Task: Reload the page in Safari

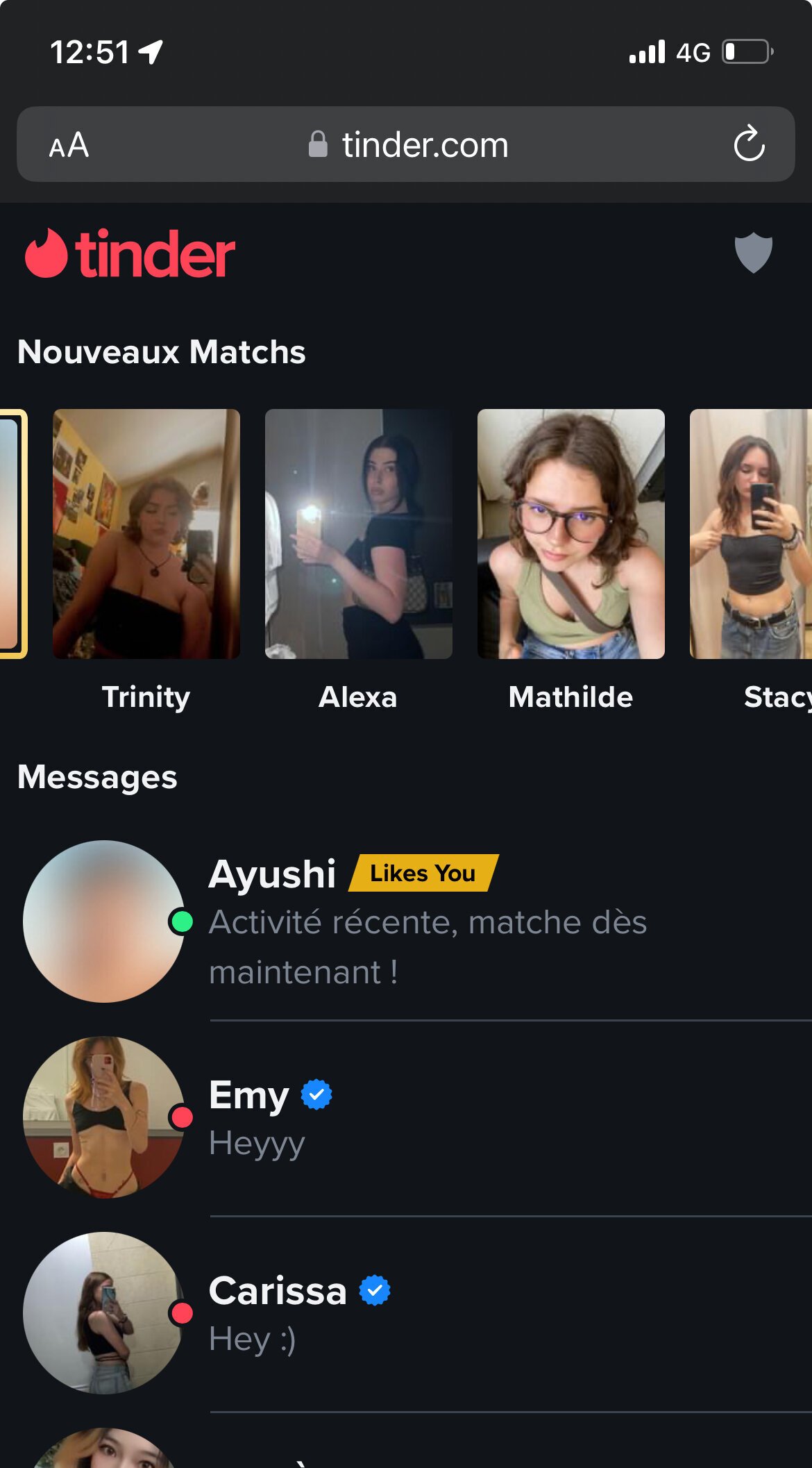Action: [749, 144]
